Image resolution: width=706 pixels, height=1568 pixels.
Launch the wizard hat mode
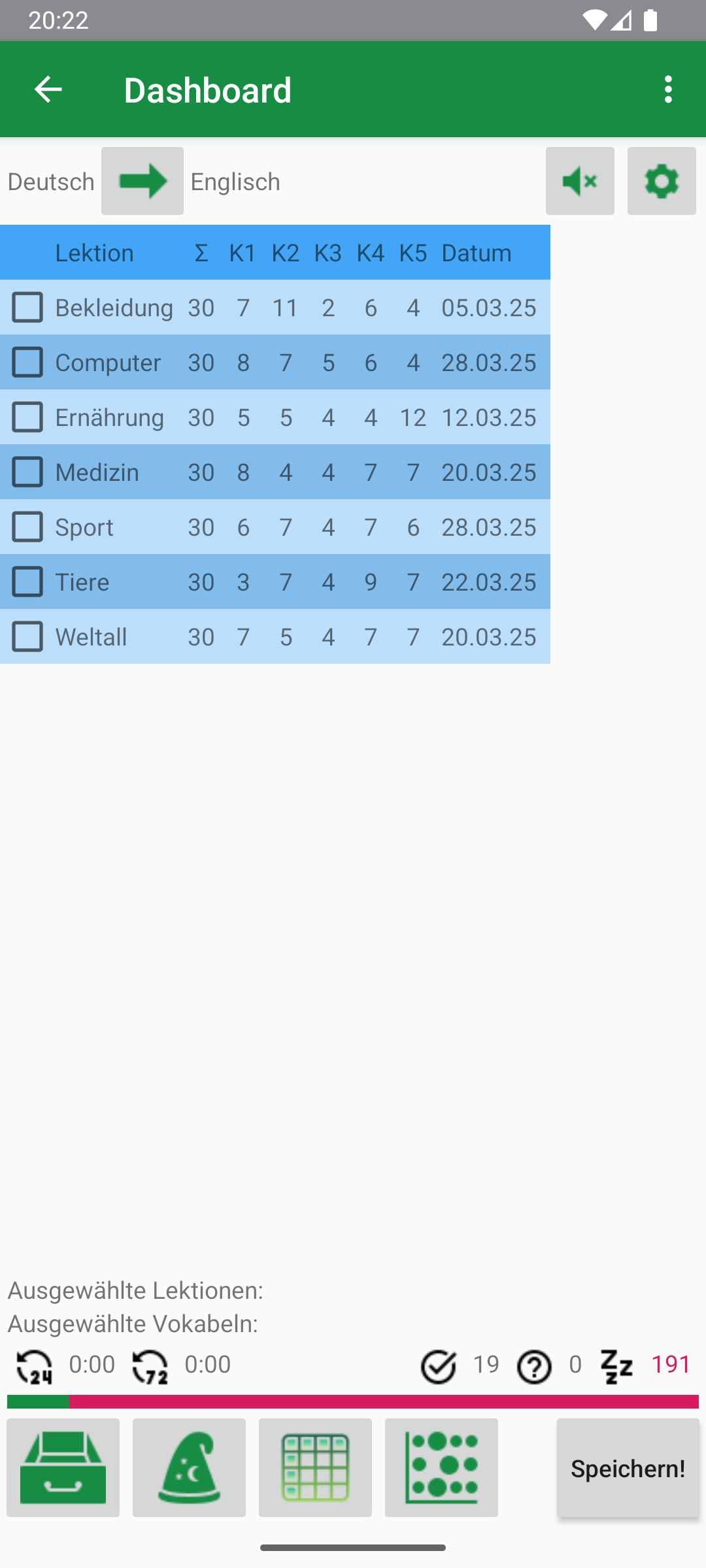pos(190,1467)
